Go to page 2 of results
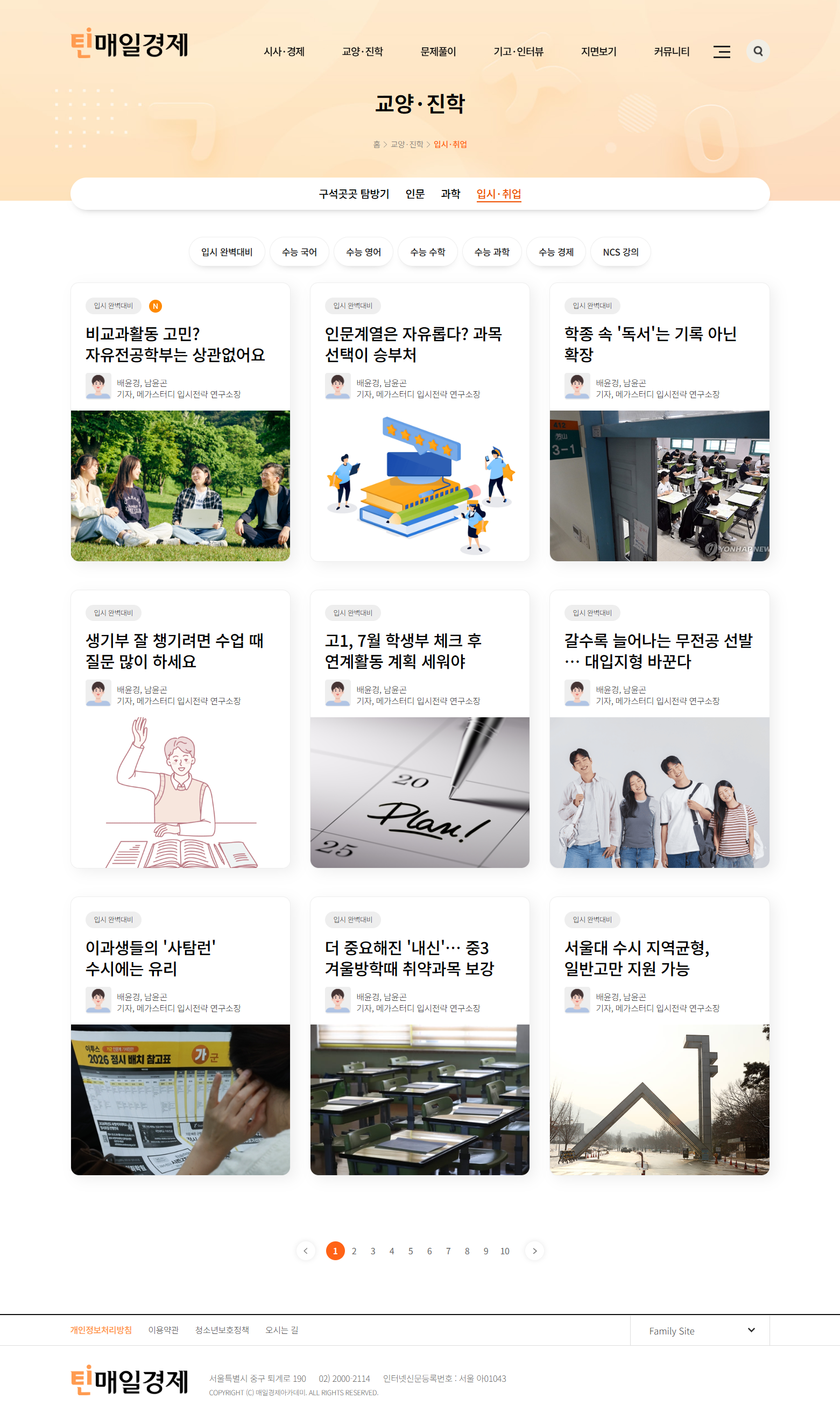 [x=354, y=1251]
